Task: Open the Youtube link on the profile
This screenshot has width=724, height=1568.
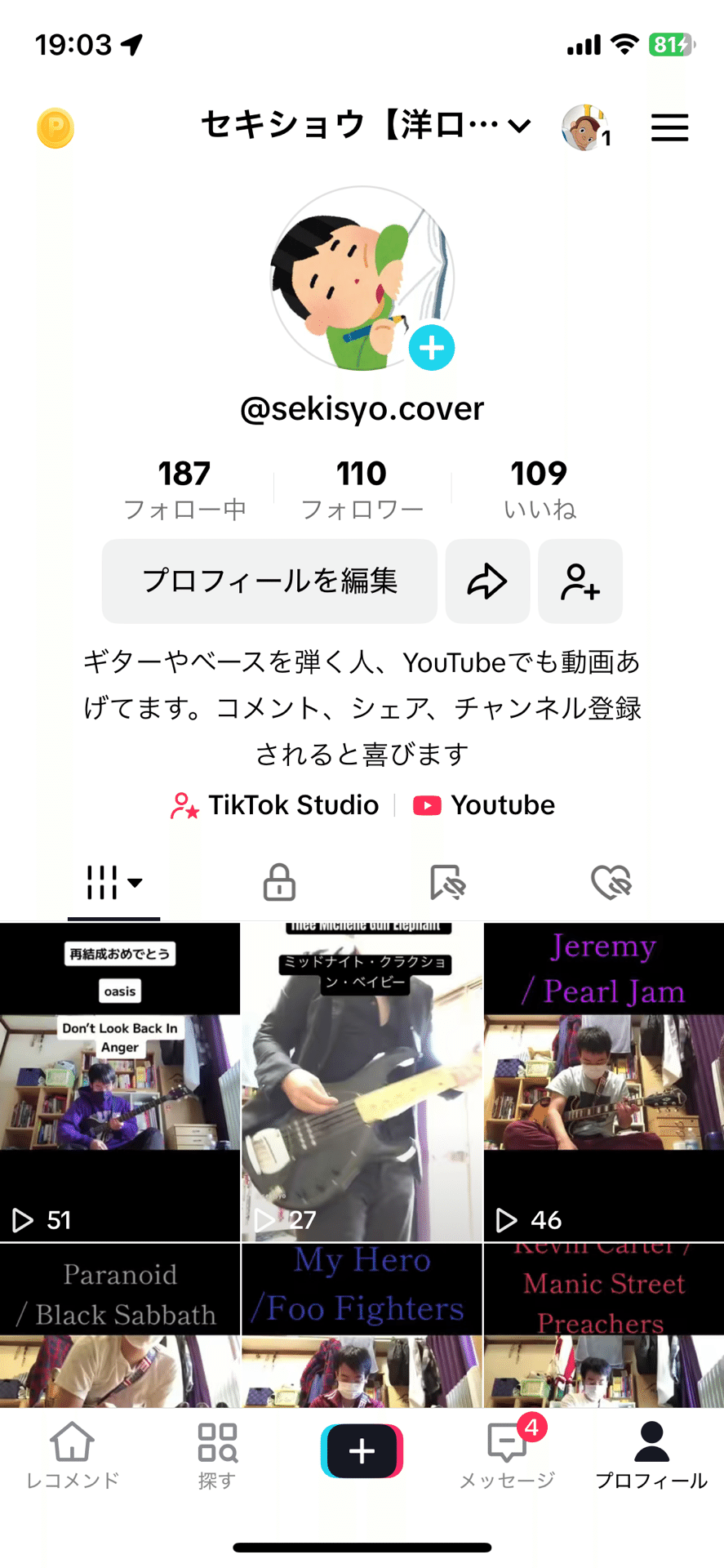Action: [484, 804]
